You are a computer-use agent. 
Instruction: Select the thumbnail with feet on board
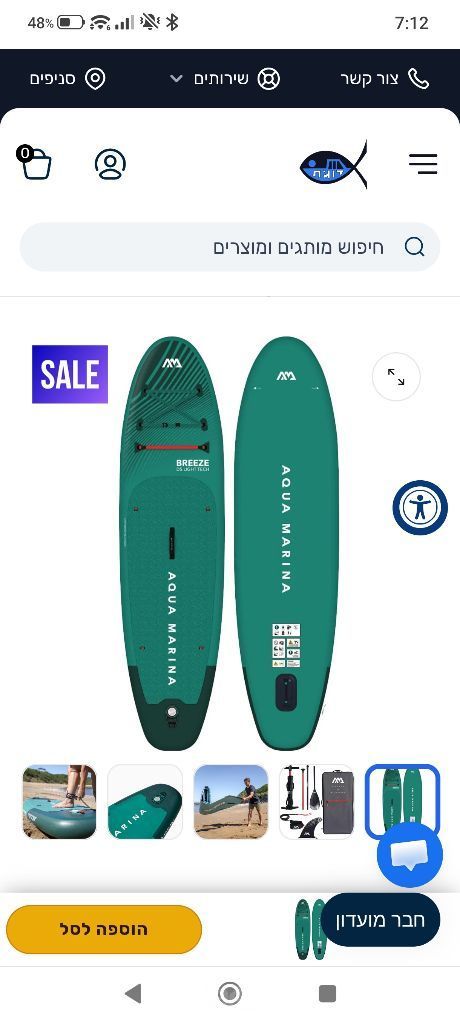59,802
